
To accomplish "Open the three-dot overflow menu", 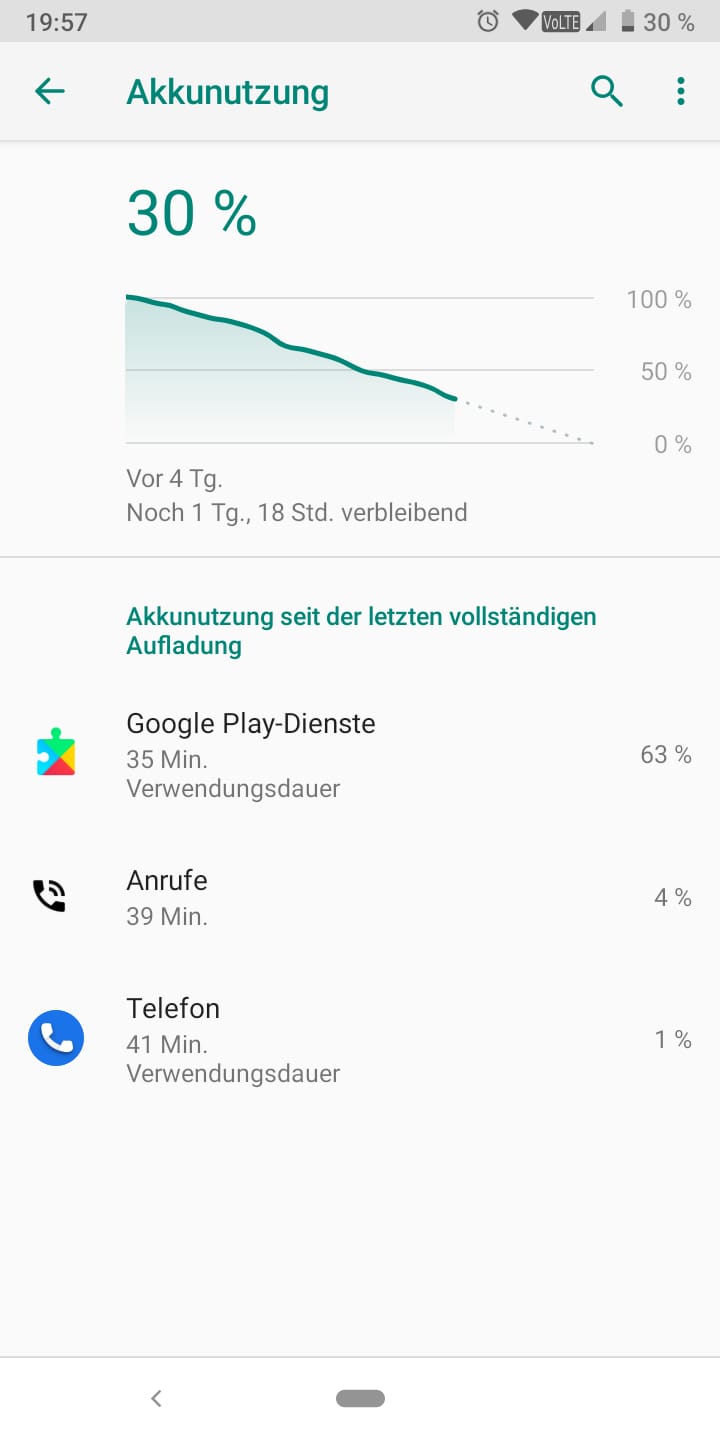I will pos(681,92).
